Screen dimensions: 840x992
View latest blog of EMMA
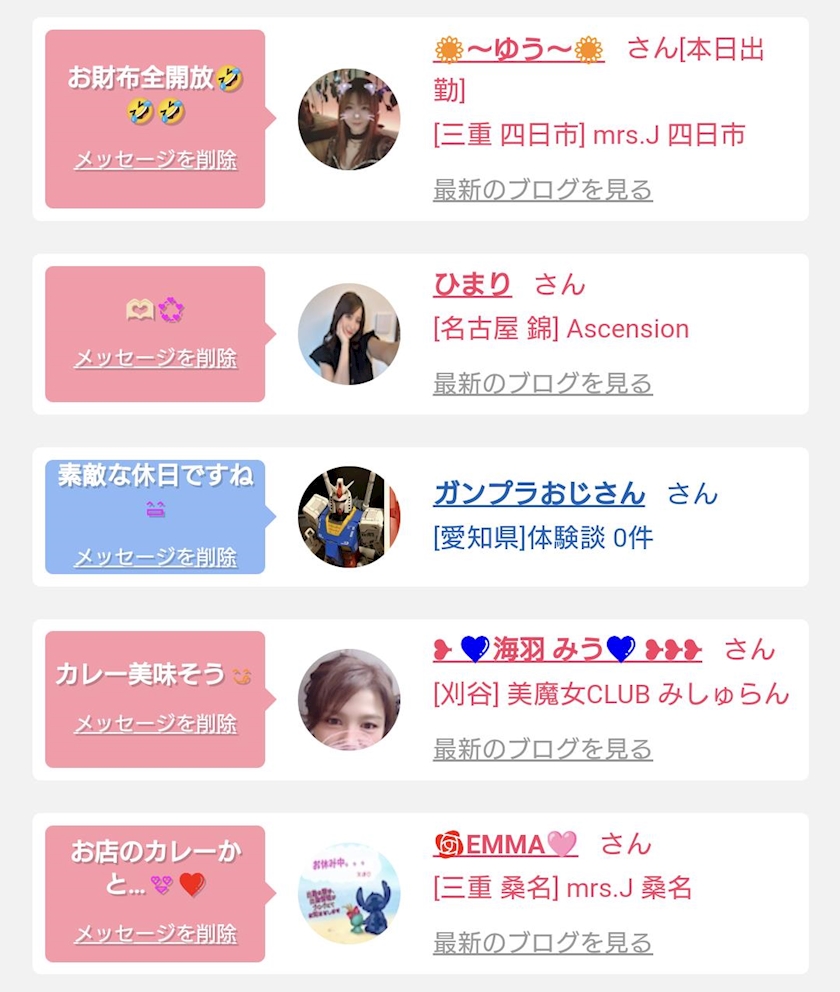coord(543,942)
